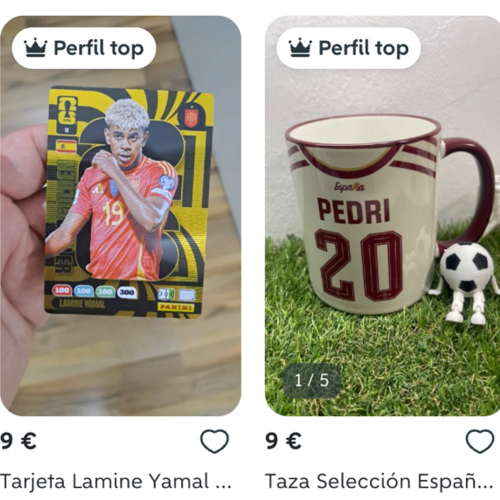Open the Pedri 20 mug listing

382,216
